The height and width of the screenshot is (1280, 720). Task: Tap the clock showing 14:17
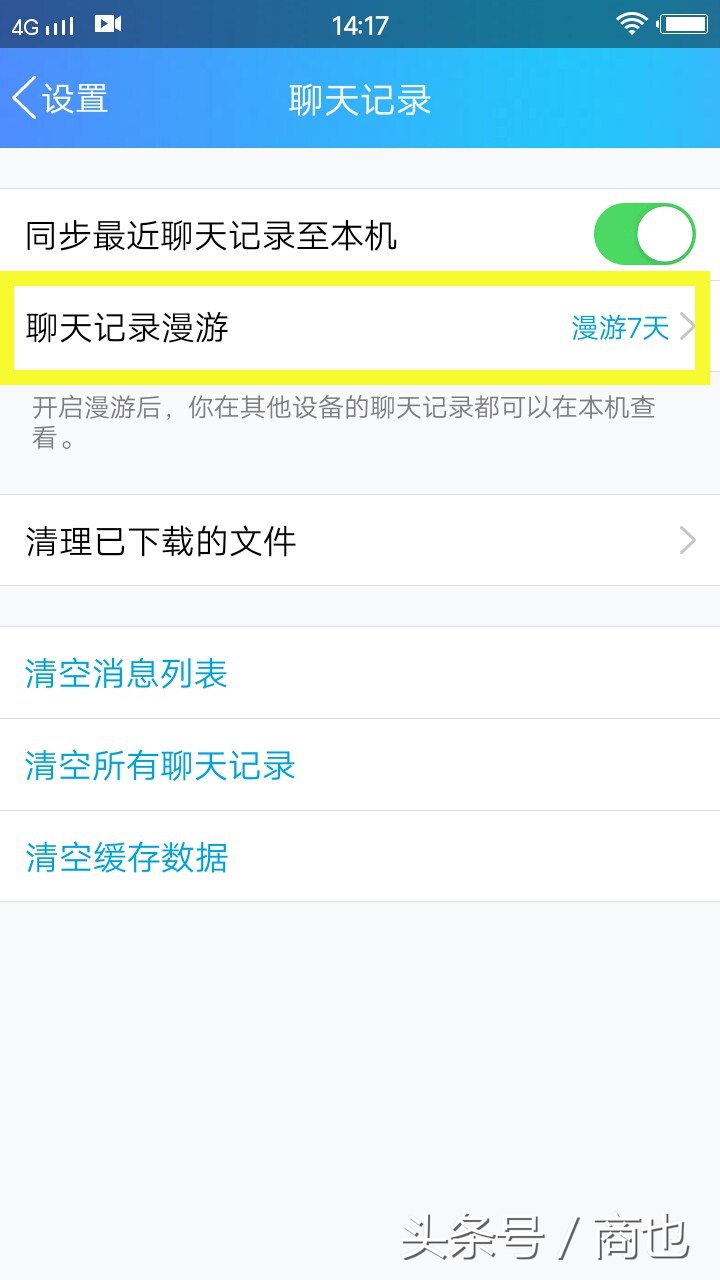click(360, 25)
